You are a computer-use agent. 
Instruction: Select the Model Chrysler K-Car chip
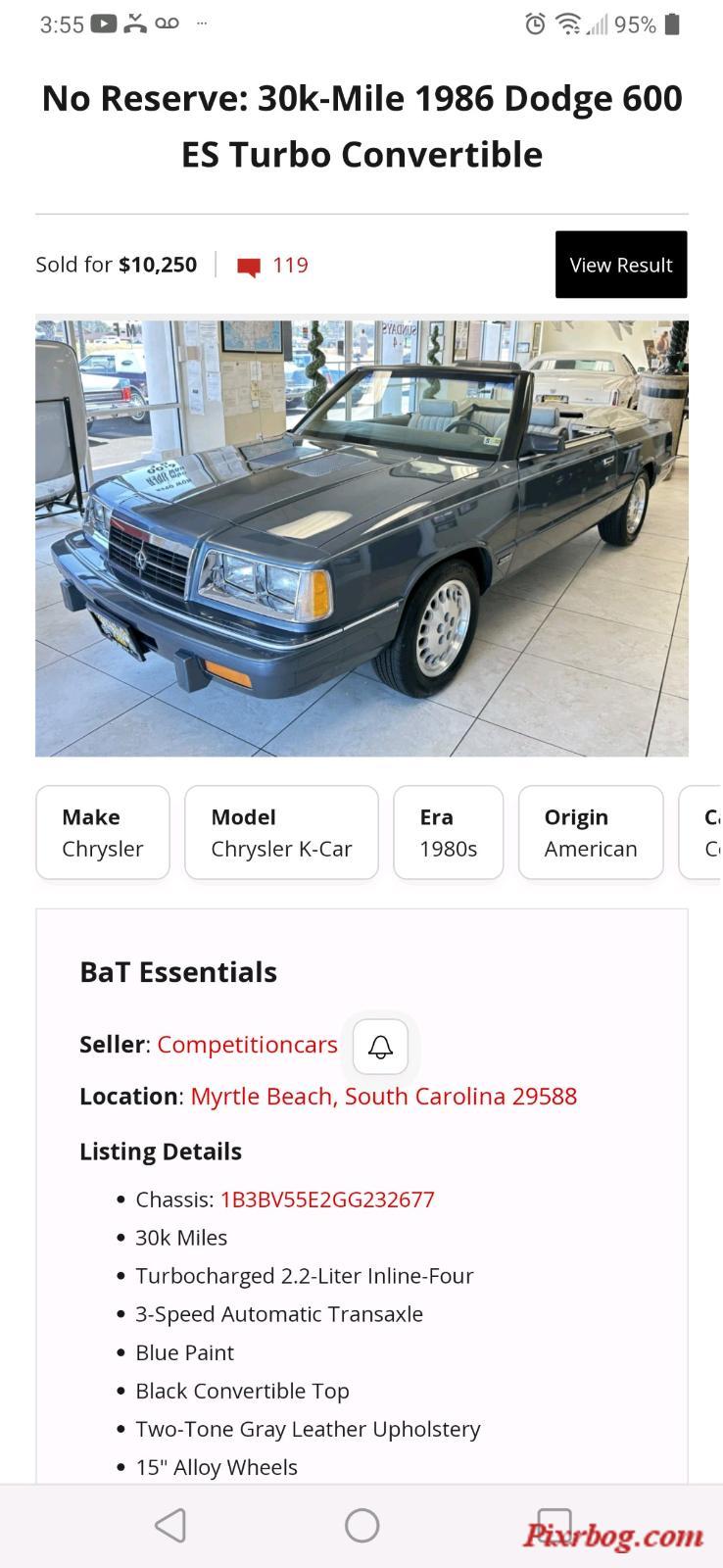coord(281,833)
